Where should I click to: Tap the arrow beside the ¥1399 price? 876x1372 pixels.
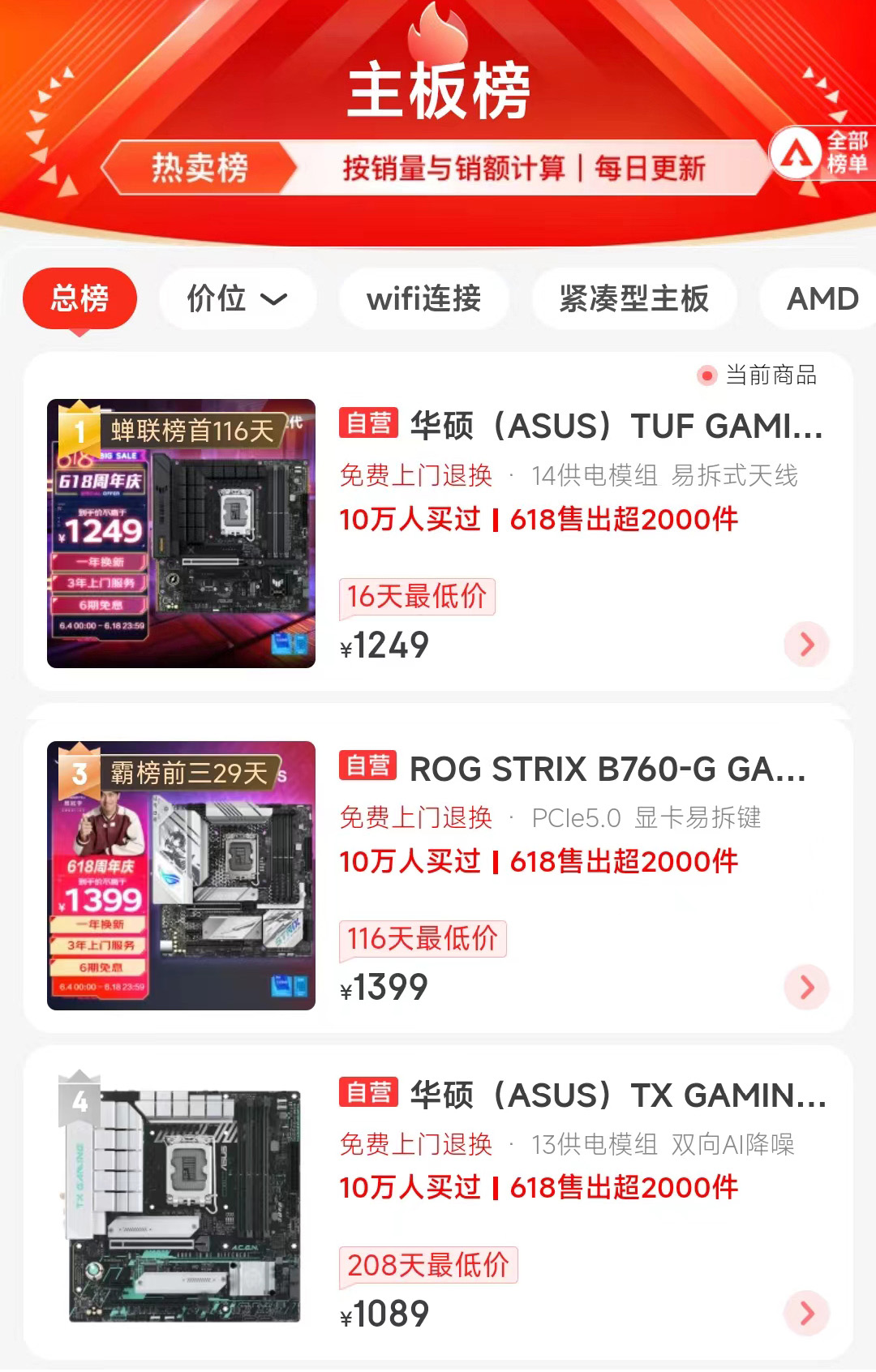click(806, 987)
